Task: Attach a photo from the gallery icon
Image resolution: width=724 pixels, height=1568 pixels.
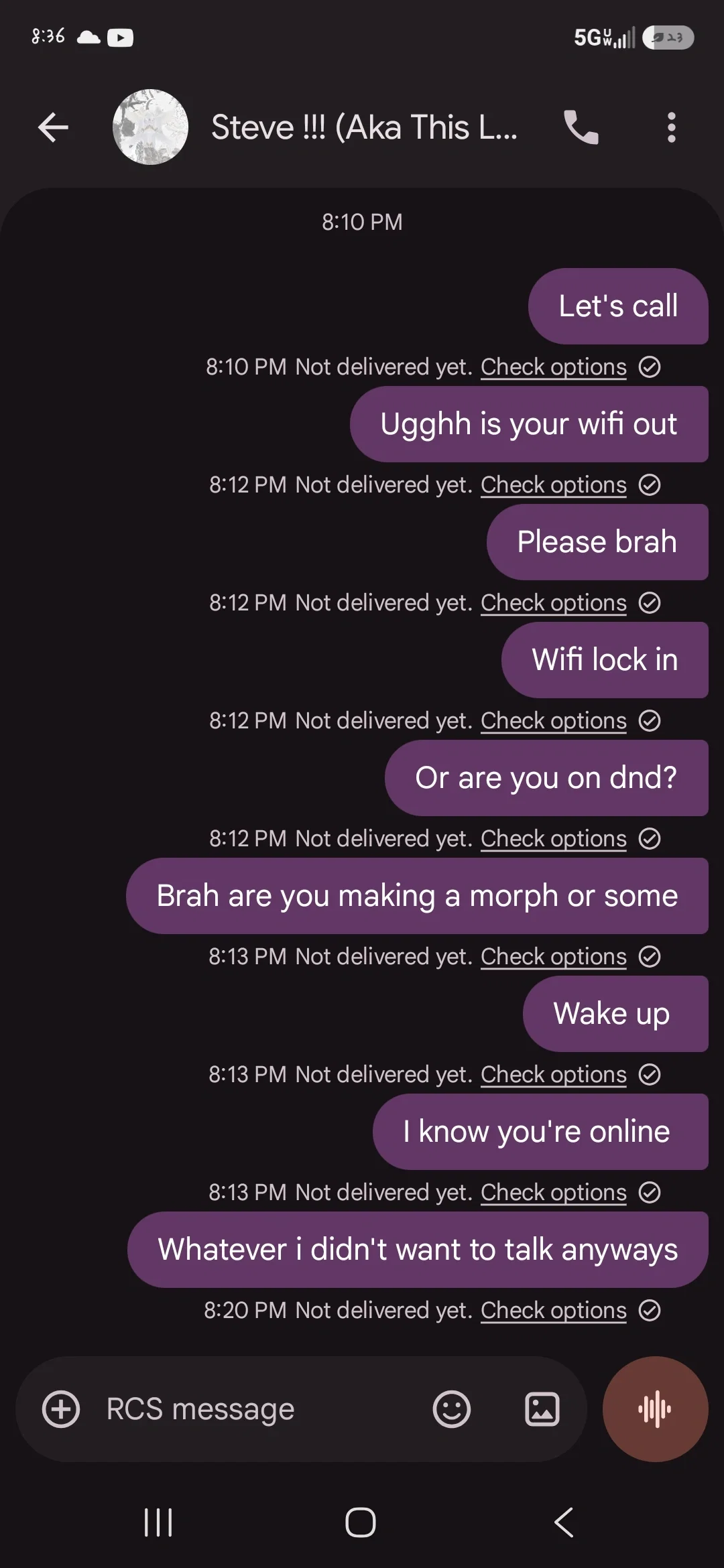Action: 542,1409
